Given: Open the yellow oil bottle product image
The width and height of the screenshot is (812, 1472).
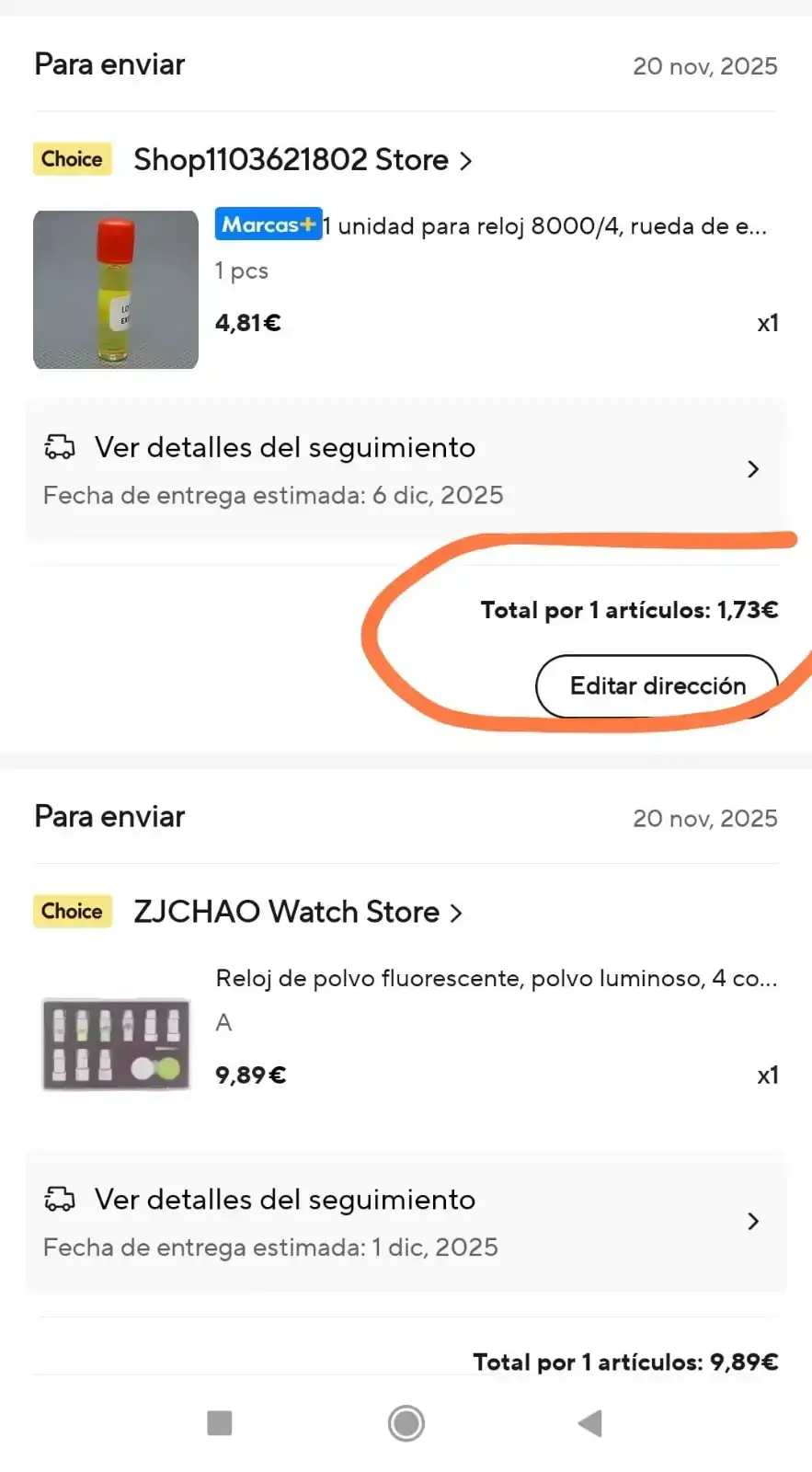Looking at the screenshot, I should pos(116,290).
